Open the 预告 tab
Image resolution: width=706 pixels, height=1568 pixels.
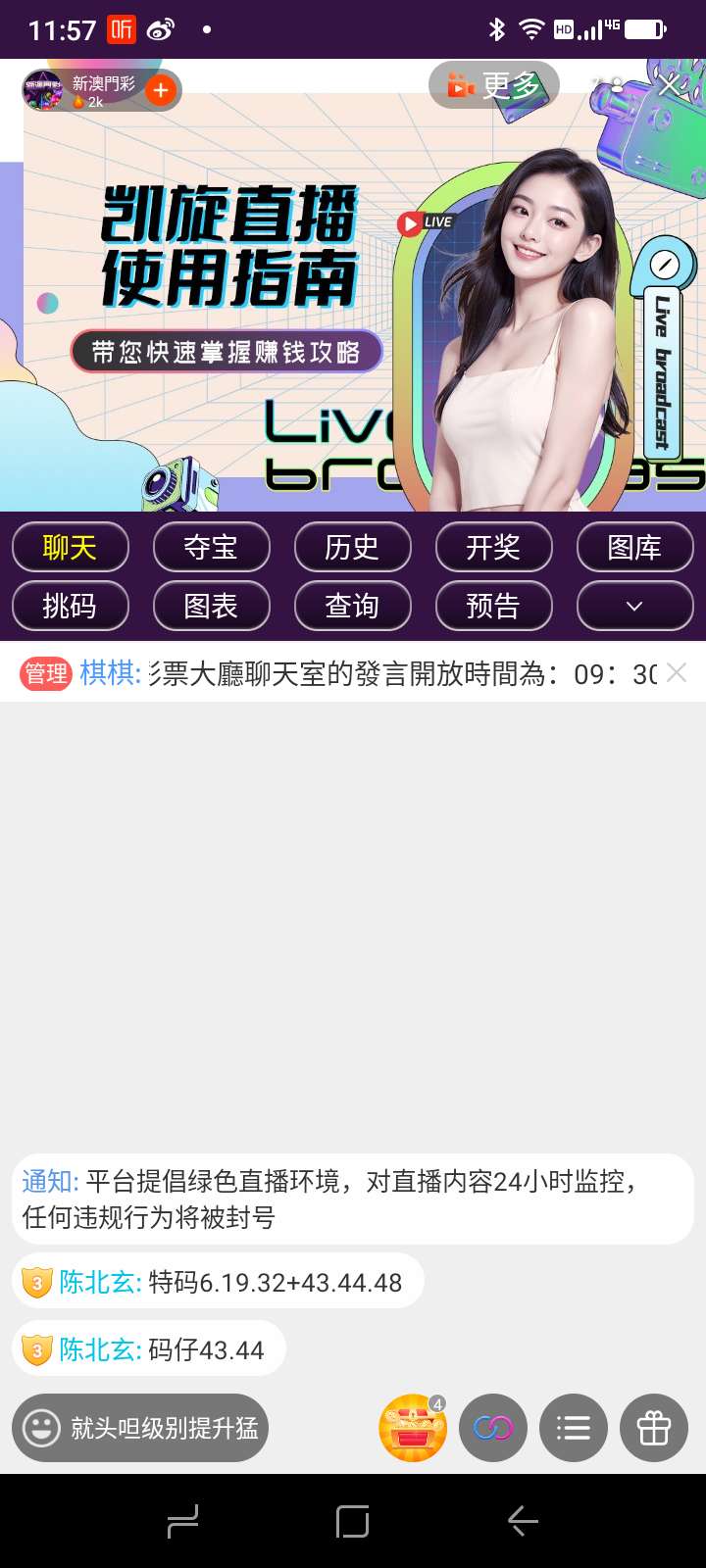tap(494, 606)
